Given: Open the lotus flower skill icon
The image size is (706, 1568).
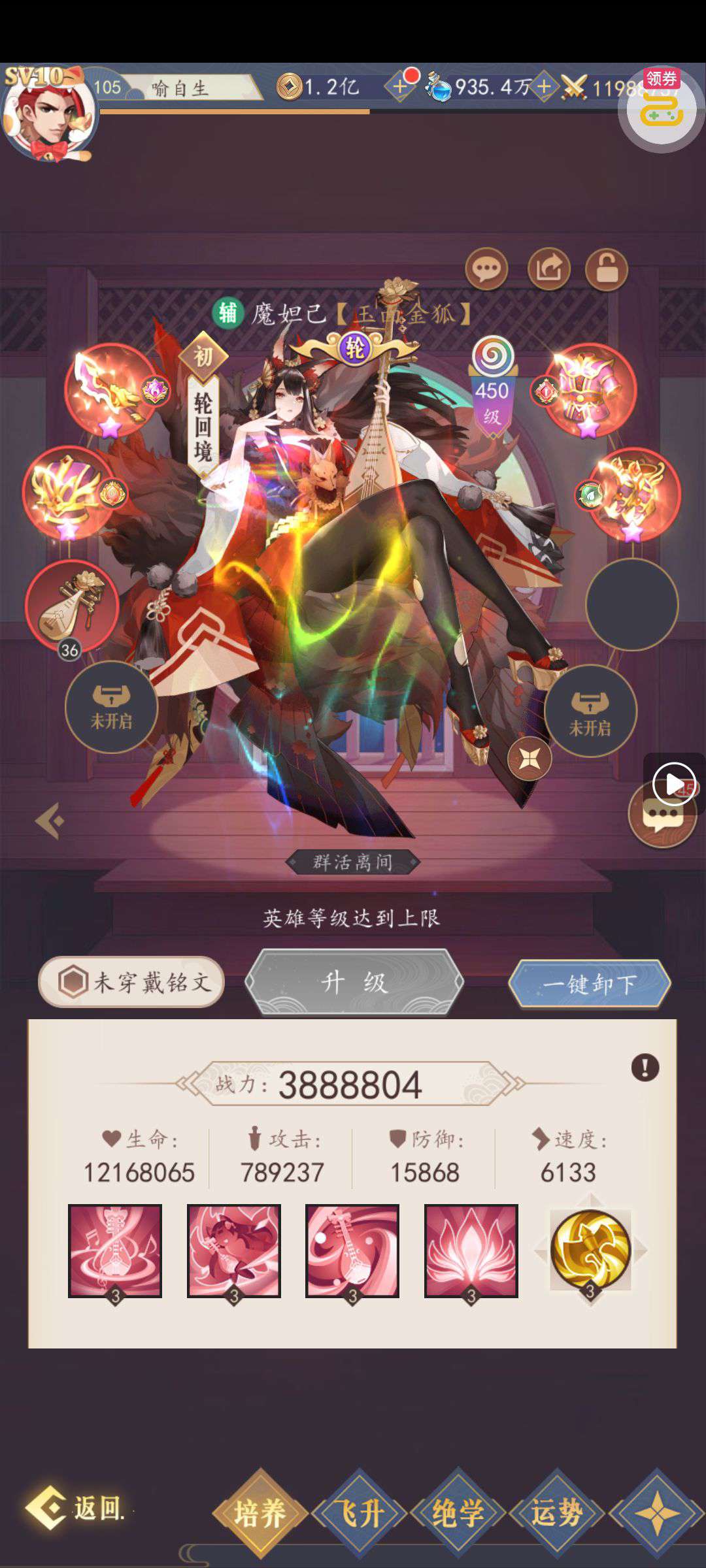Looking at the screenshot, I should pyautogui.click(x=471, y=1250).
